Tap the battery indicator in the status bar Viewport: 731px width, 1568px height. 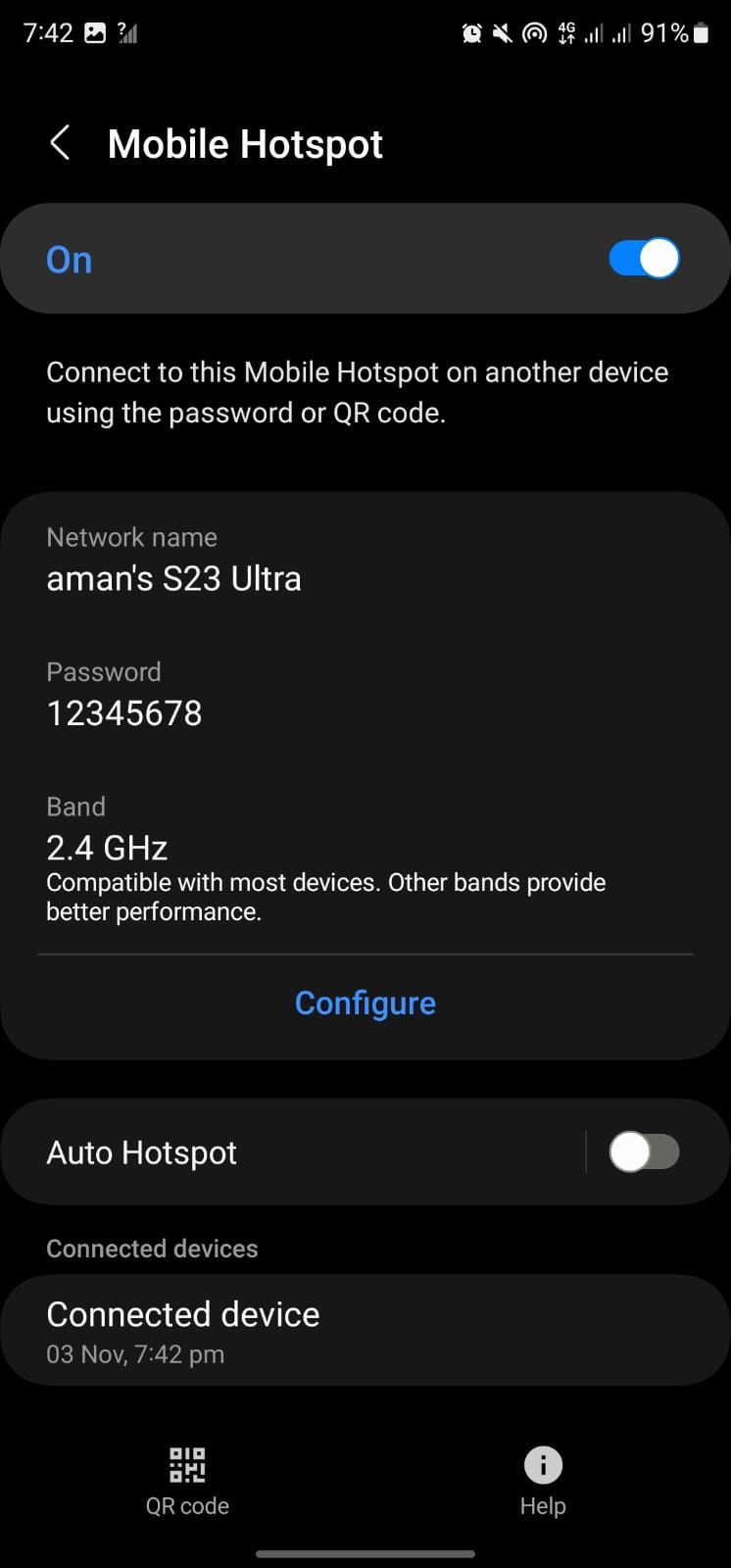click(x=701, y=32)
